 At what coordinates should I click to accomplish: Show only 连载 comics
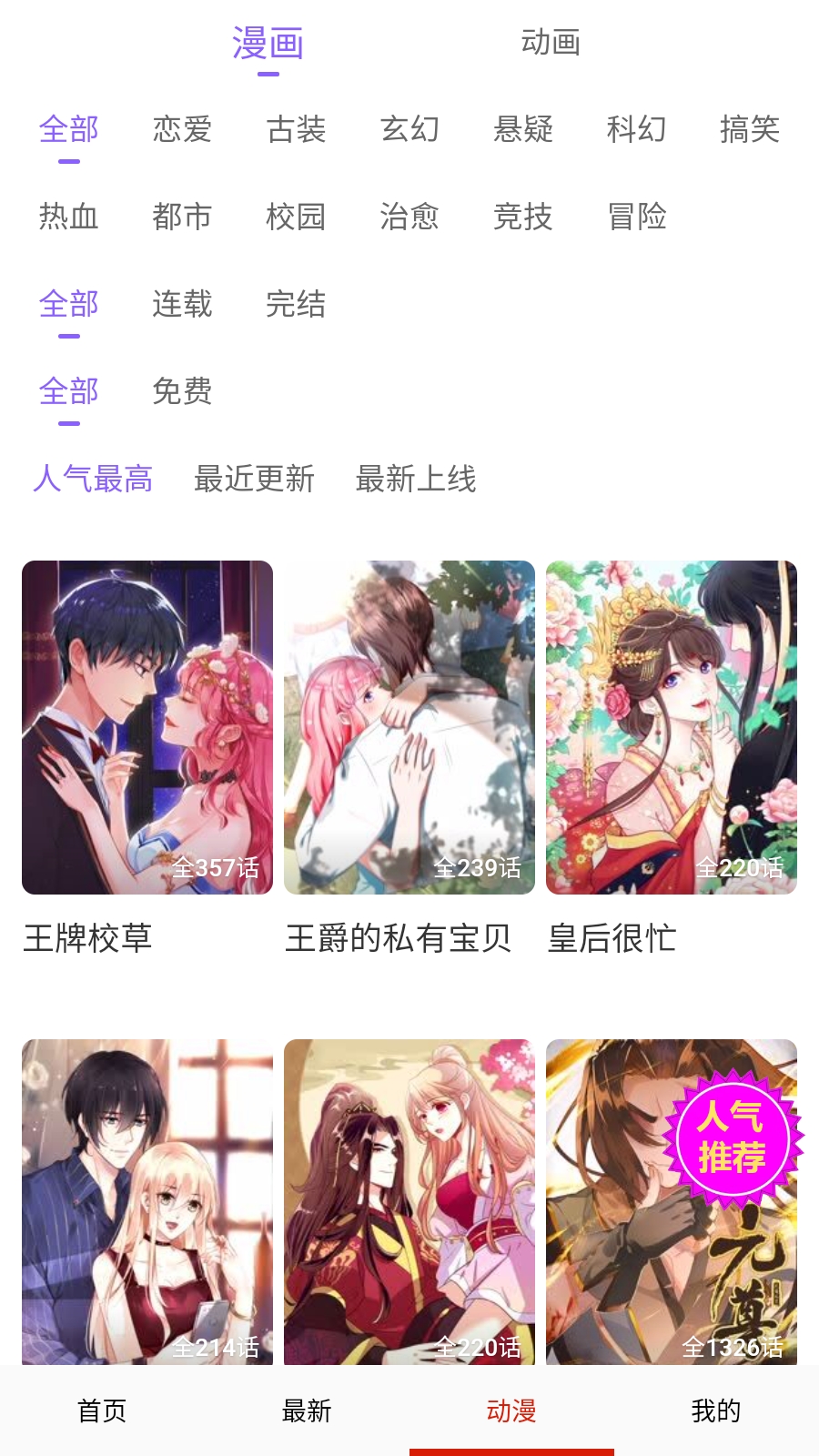click(182, 304)
